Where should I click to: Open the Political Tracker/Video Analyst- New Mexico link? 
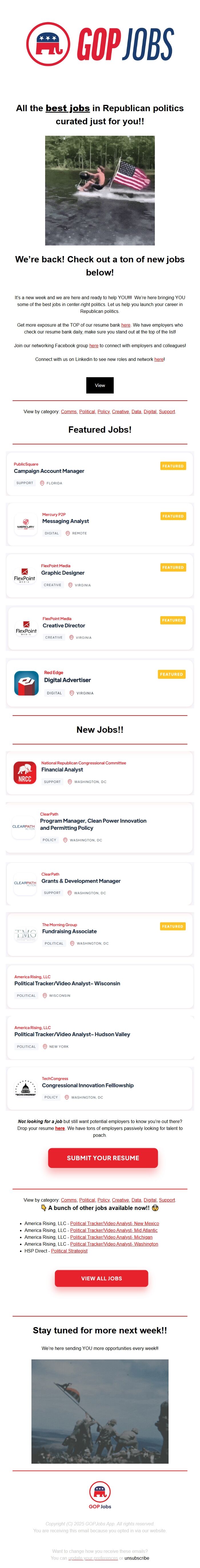pos(114,1223)
